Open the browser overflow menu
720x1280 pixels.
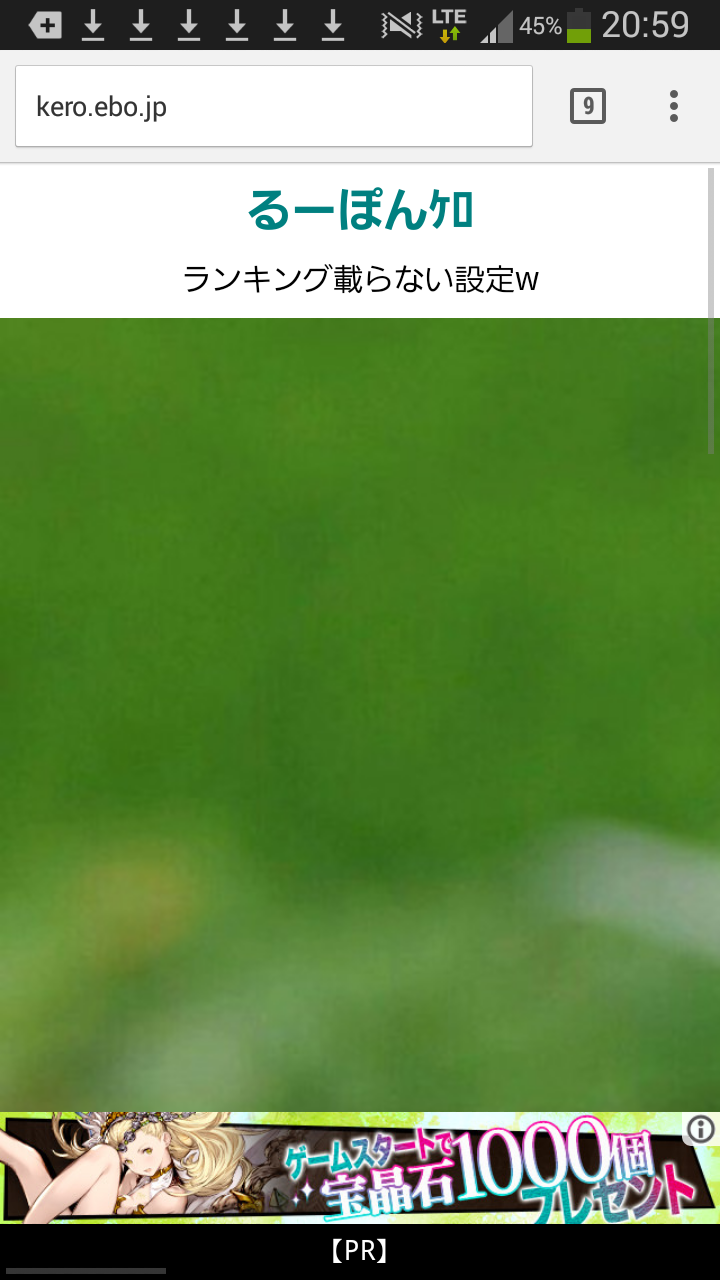[x=674, y=106]
